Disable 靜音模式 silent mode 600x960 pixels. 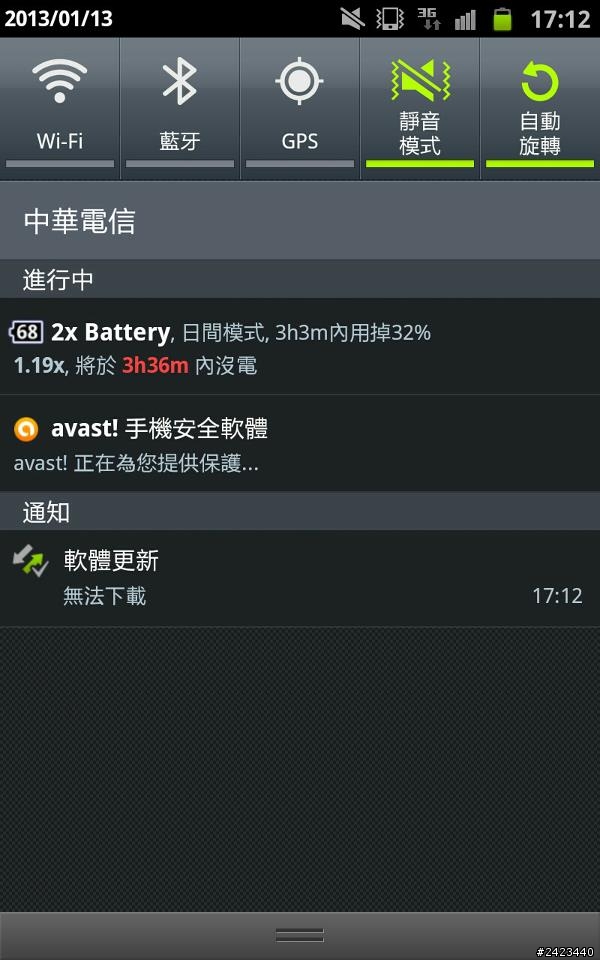point(420,108)
